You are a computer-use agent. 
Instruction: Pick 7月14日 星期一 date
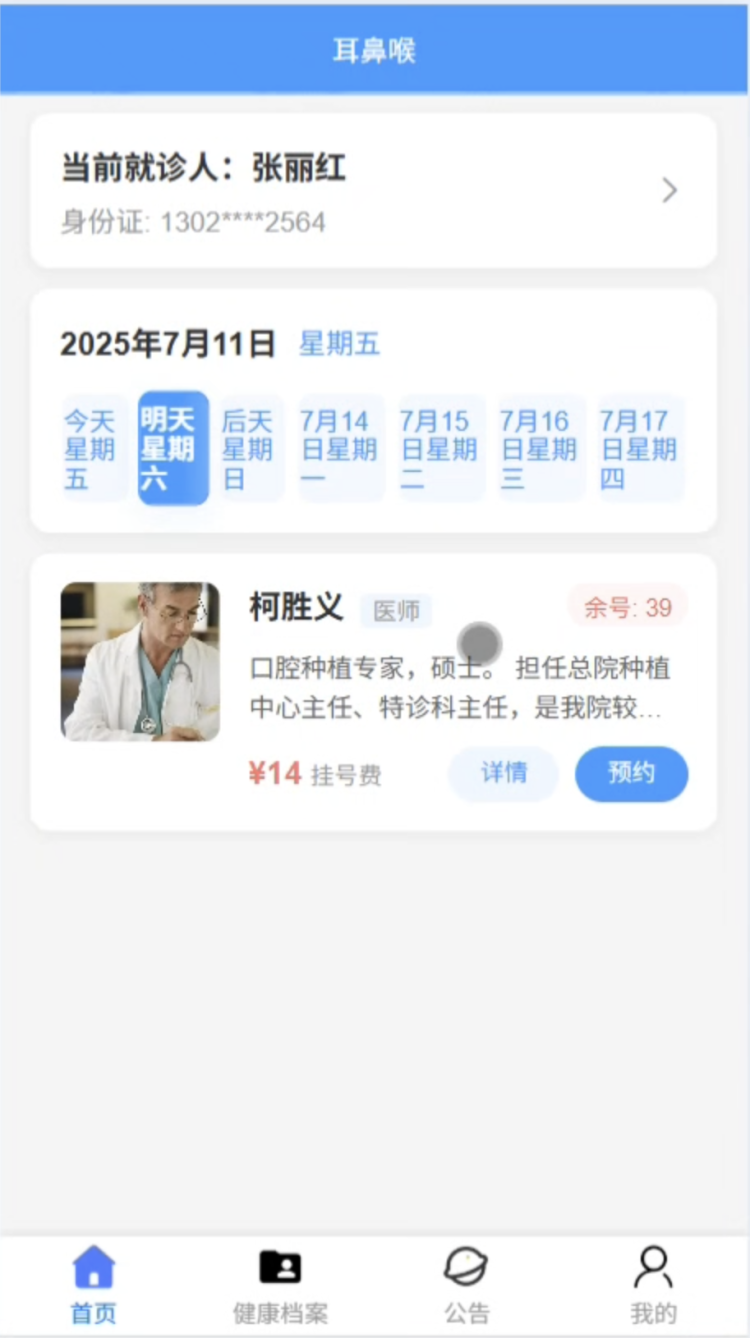coord(340,449)
